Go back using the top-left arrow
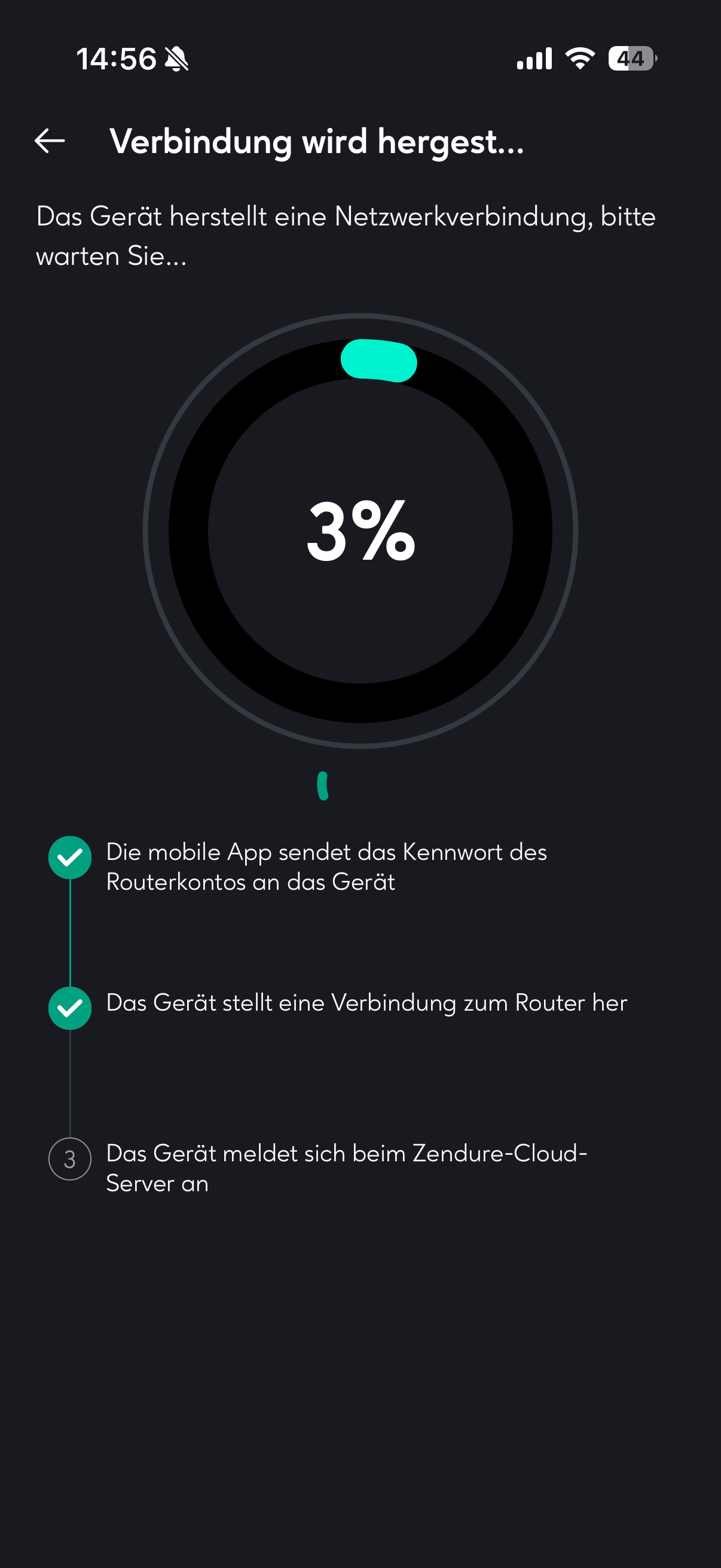721x1568 pixels. [50, 141]
